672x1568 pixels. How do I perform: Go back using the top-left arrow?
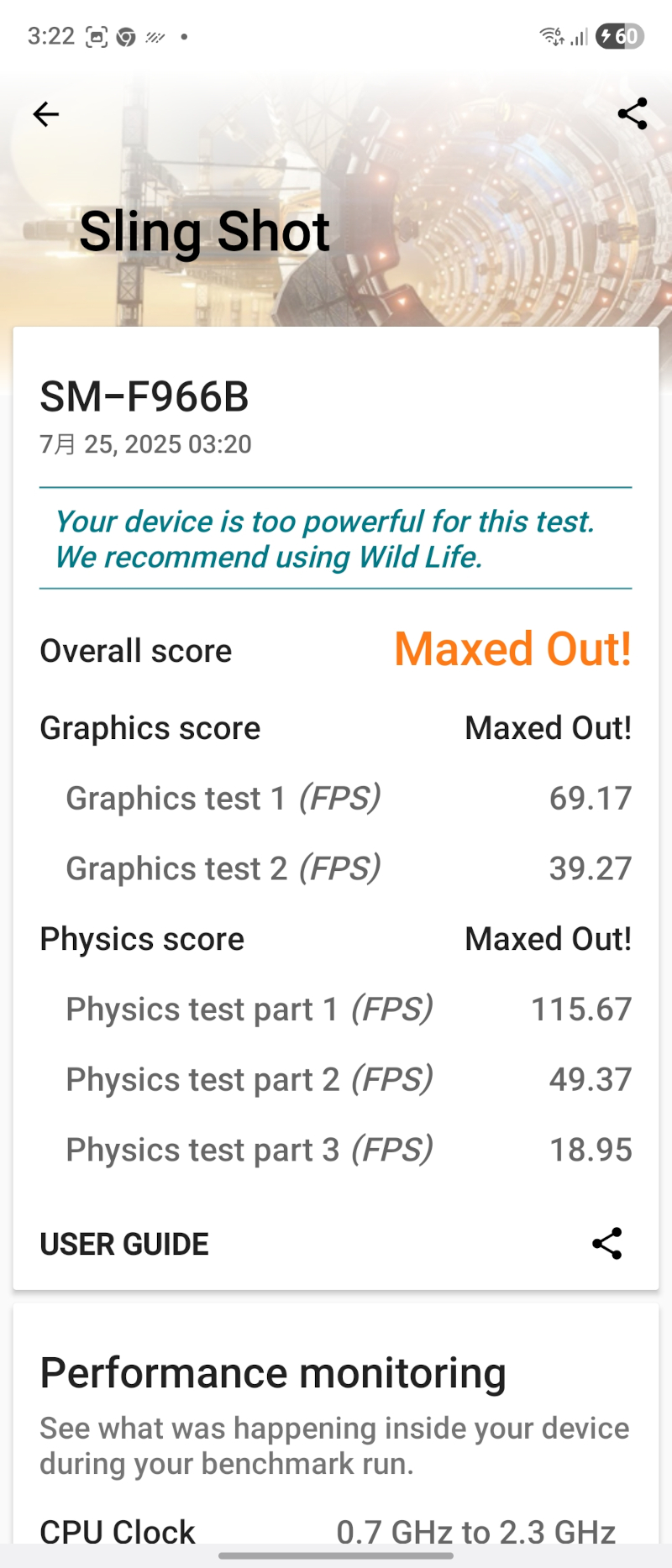pyautogui.click(x=45, y=114)
